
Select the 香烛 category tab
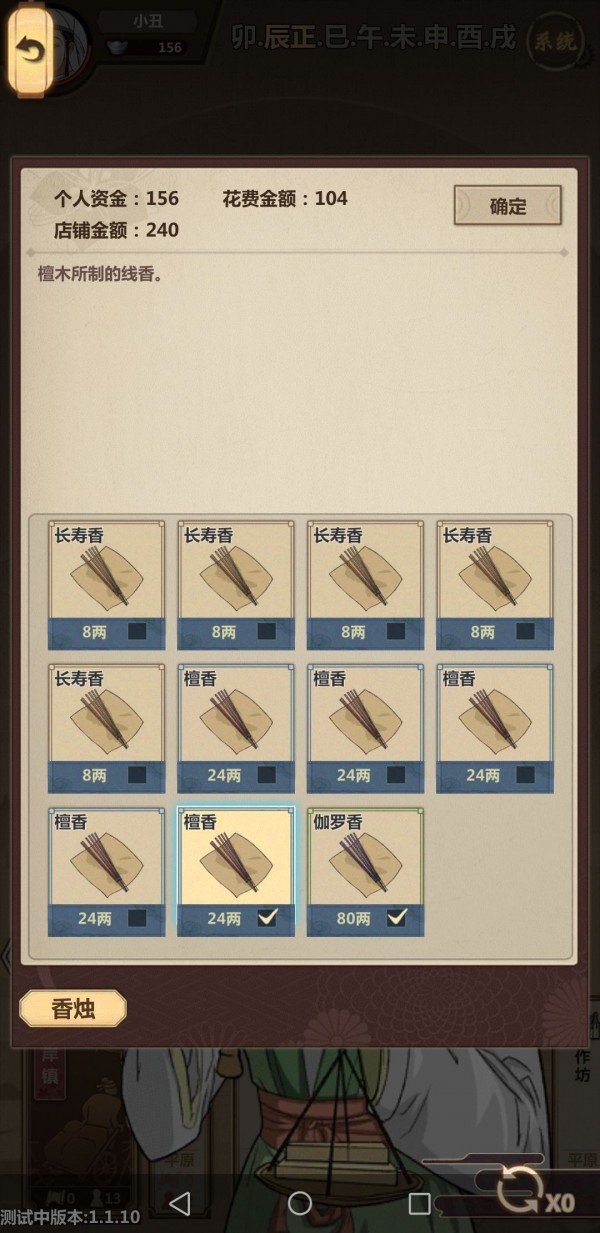73,1008
